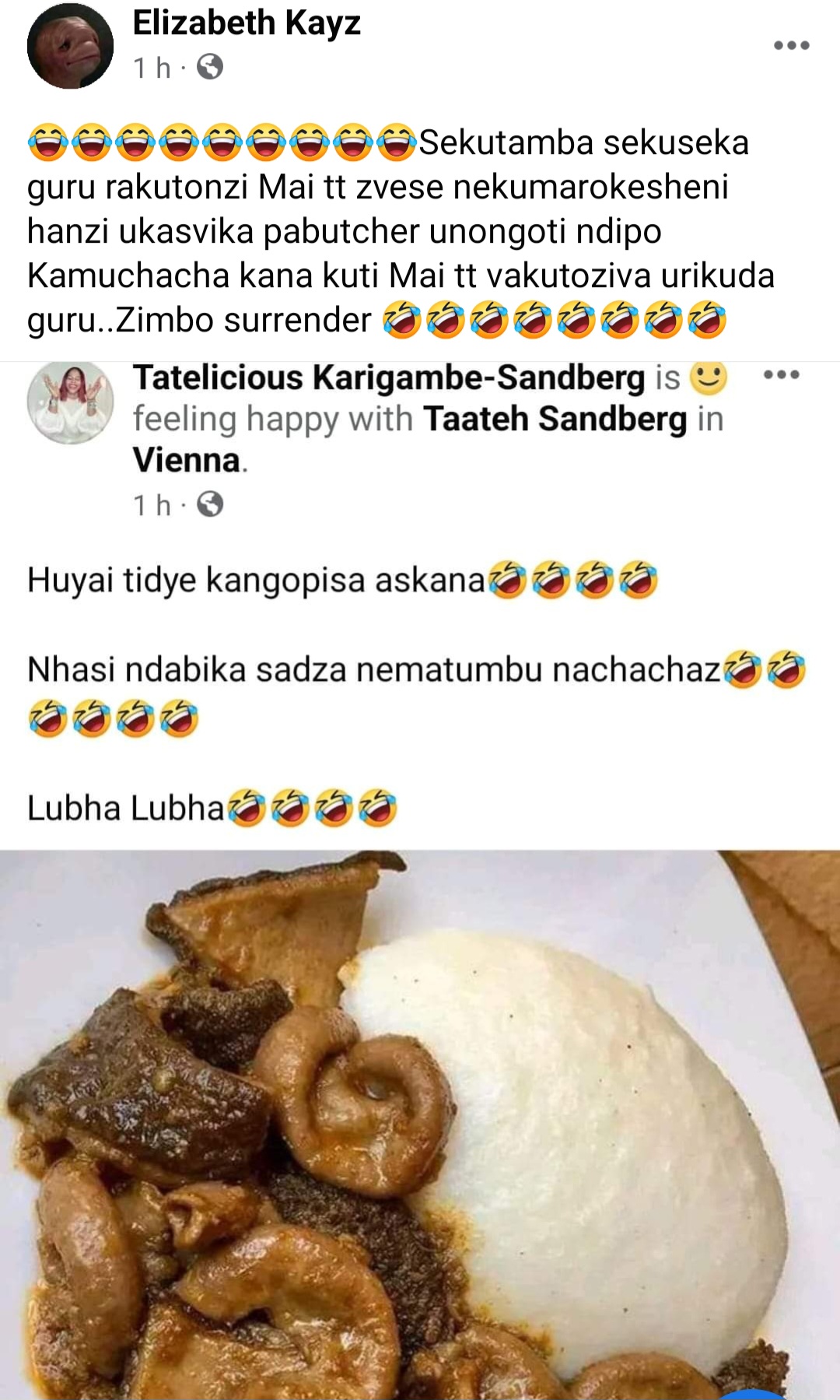Open Tatelicious Karigambe-Sandberg's profile picture
Viewport: 840px width, 1400px height.
tap(70, 402)
